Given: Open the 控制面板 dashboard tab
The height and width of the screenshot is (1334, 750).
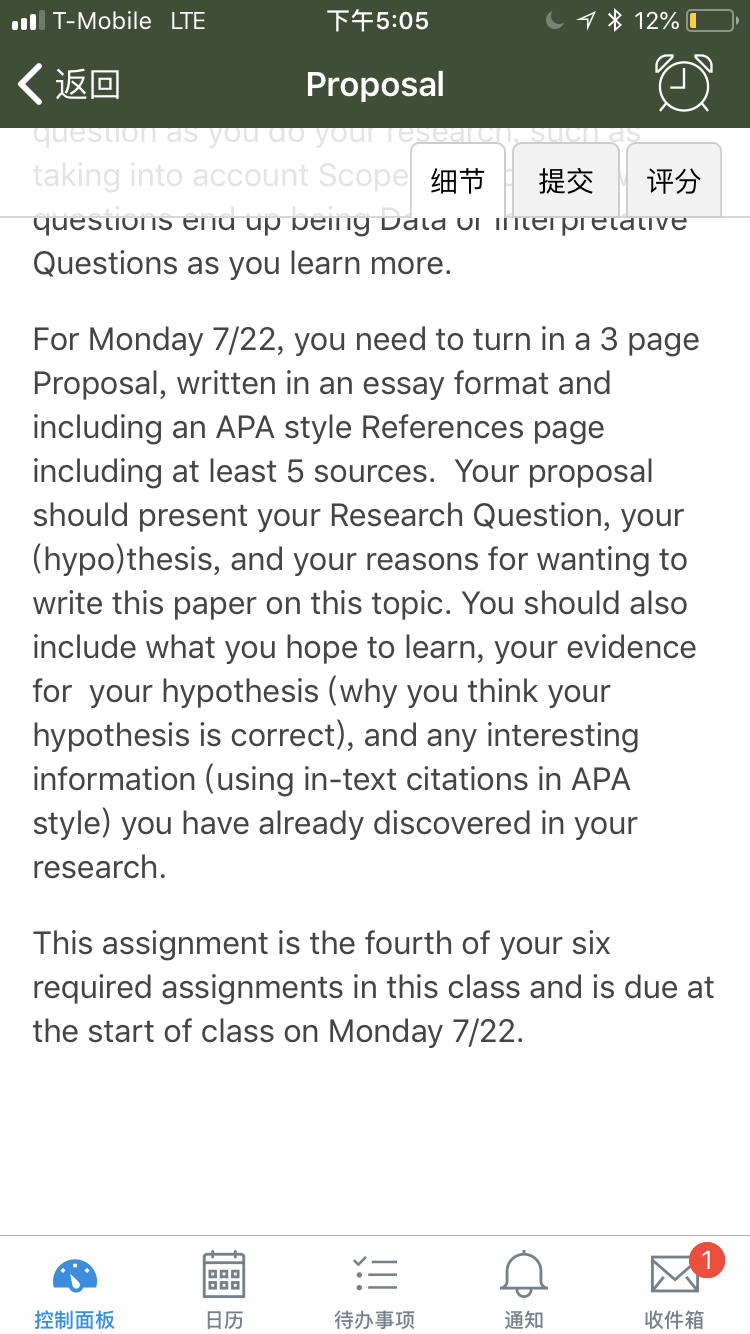Looking at the screenshot, I should click(x=75, y=1291).
